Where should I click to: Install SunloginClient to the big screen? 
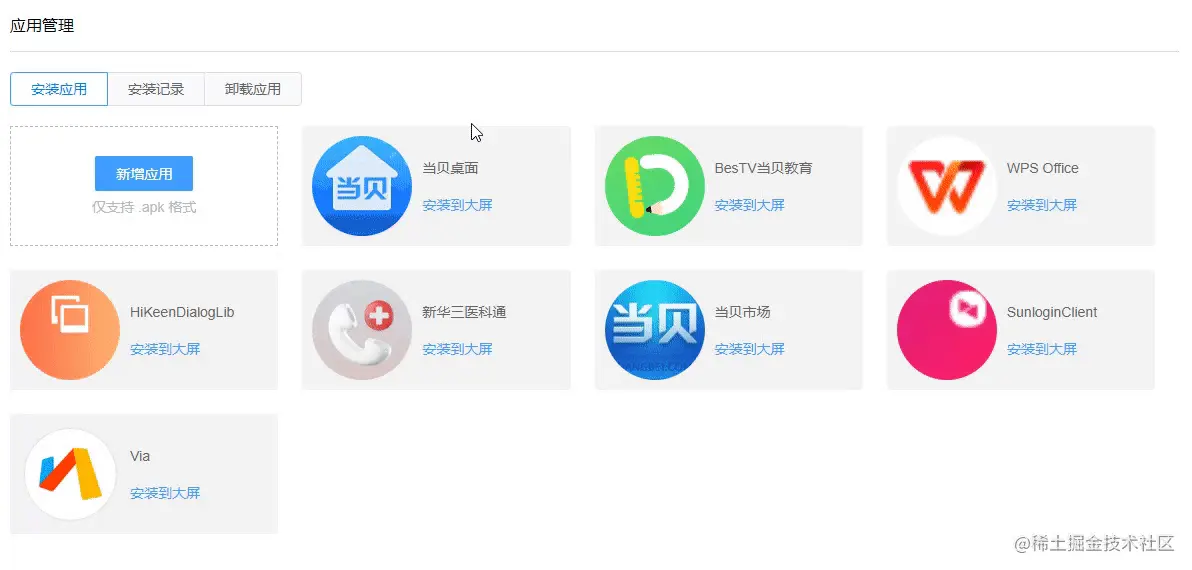click(1041, 349)
